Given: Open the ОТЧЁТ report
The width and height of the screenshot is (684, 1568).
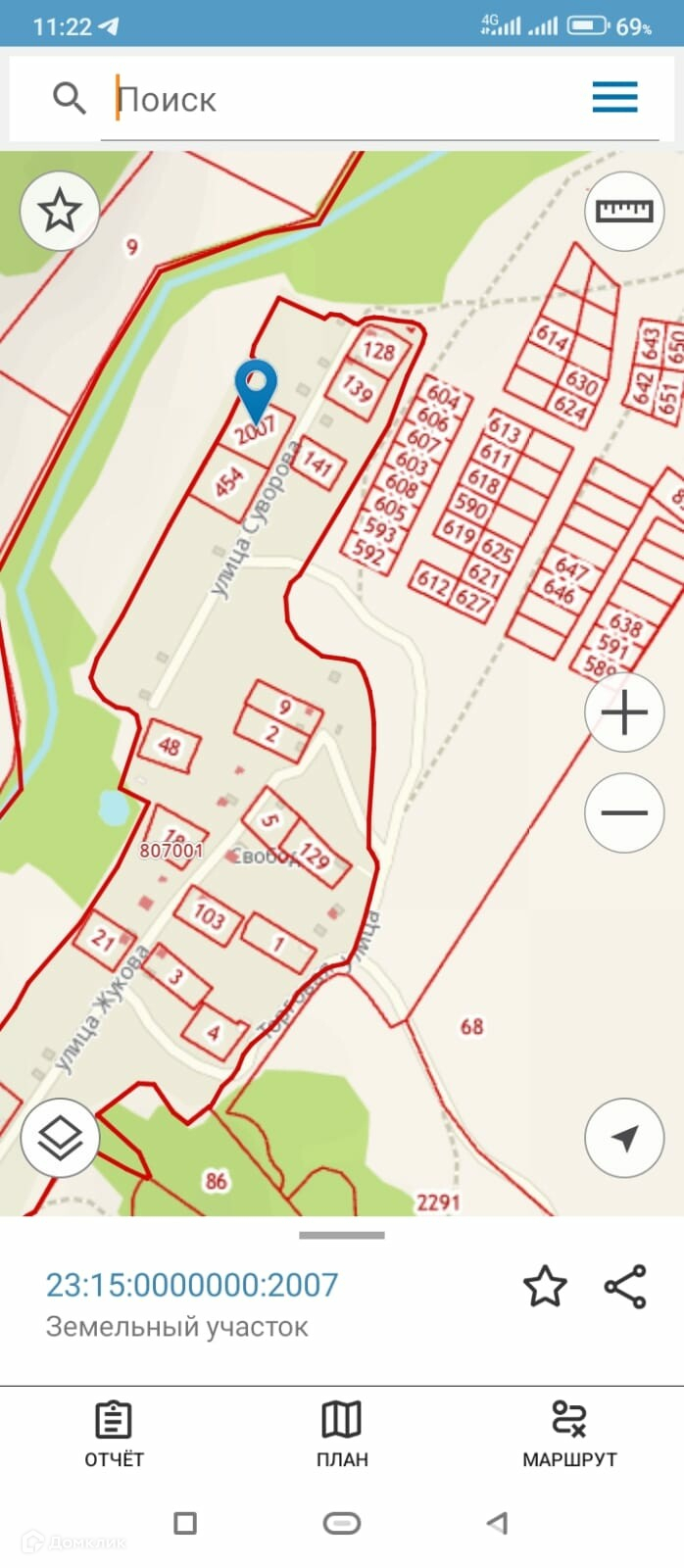Looking at the screenshot, I should point(114,1434).
